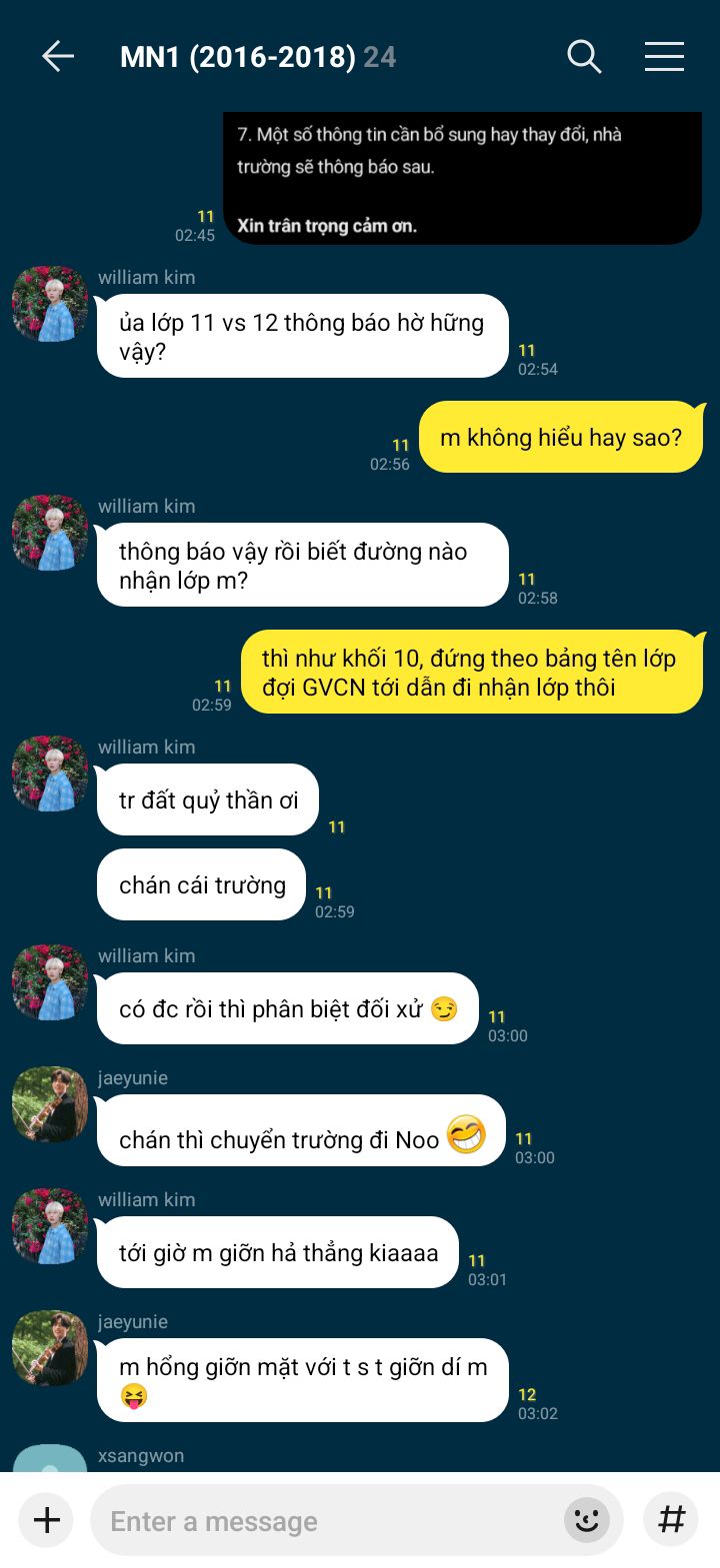This screenshot has height=1568, width=720.
Task: Open the plus attachment menu
Action: [x=47, y=1520]
